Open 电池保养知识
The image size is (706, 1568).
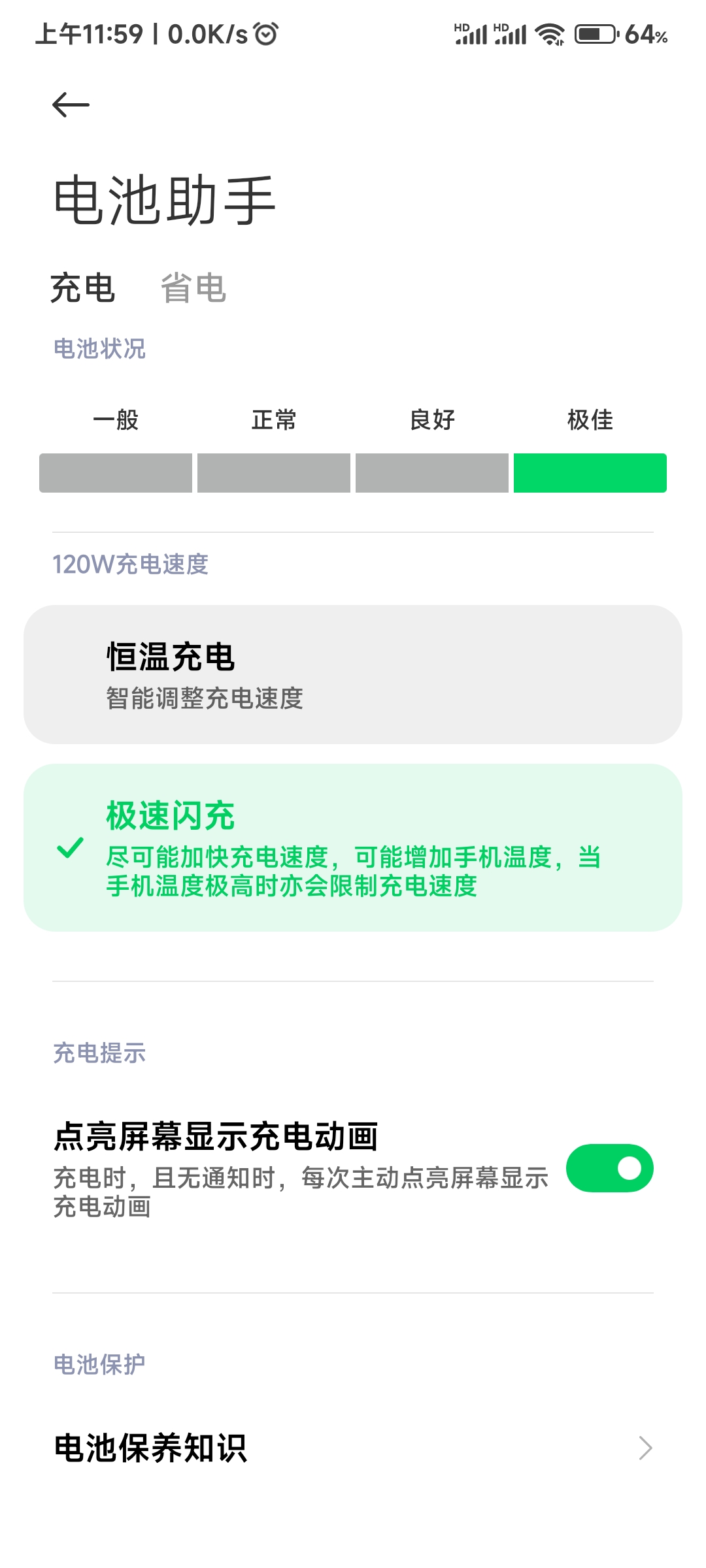[353, 1448]
